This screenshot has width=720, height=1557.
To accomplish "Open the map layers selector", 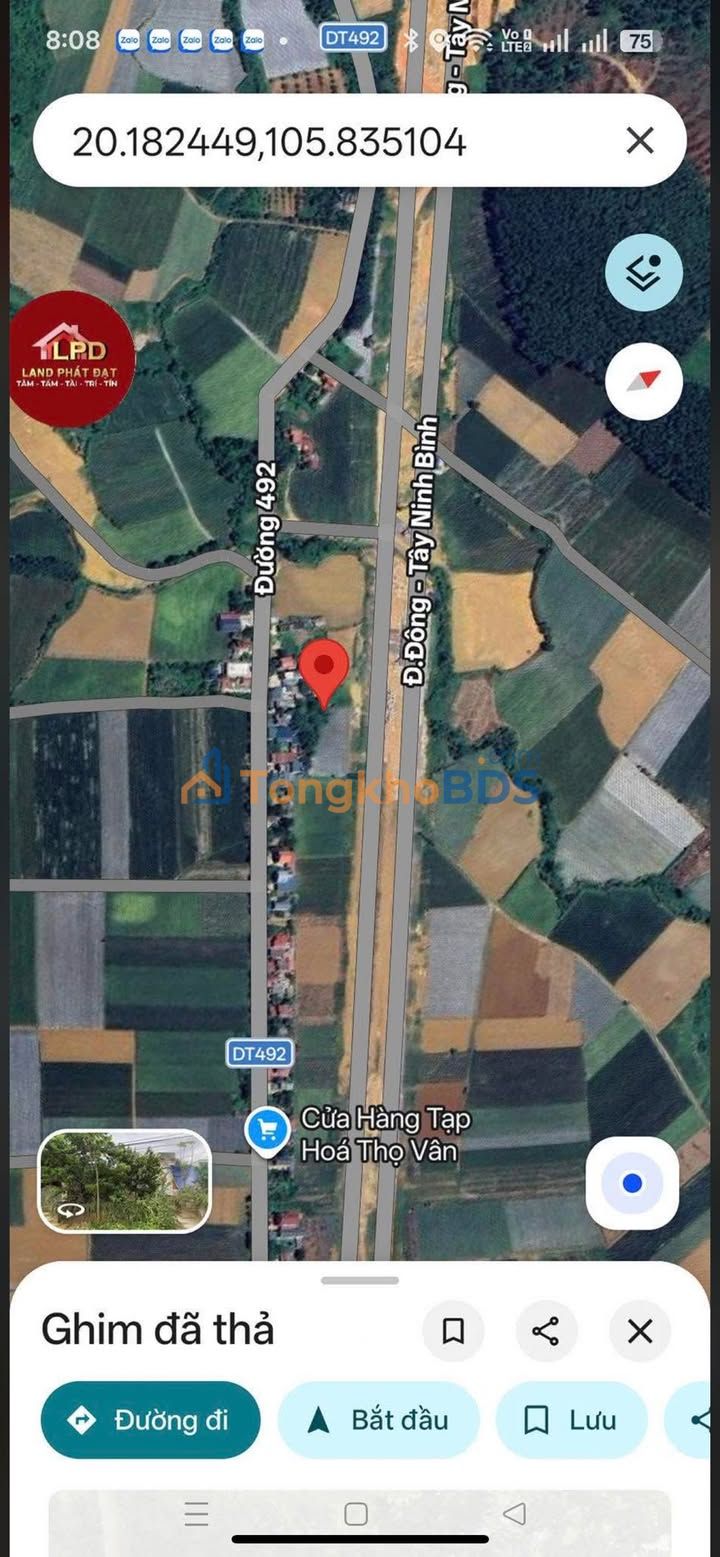I will click(644, 272).
